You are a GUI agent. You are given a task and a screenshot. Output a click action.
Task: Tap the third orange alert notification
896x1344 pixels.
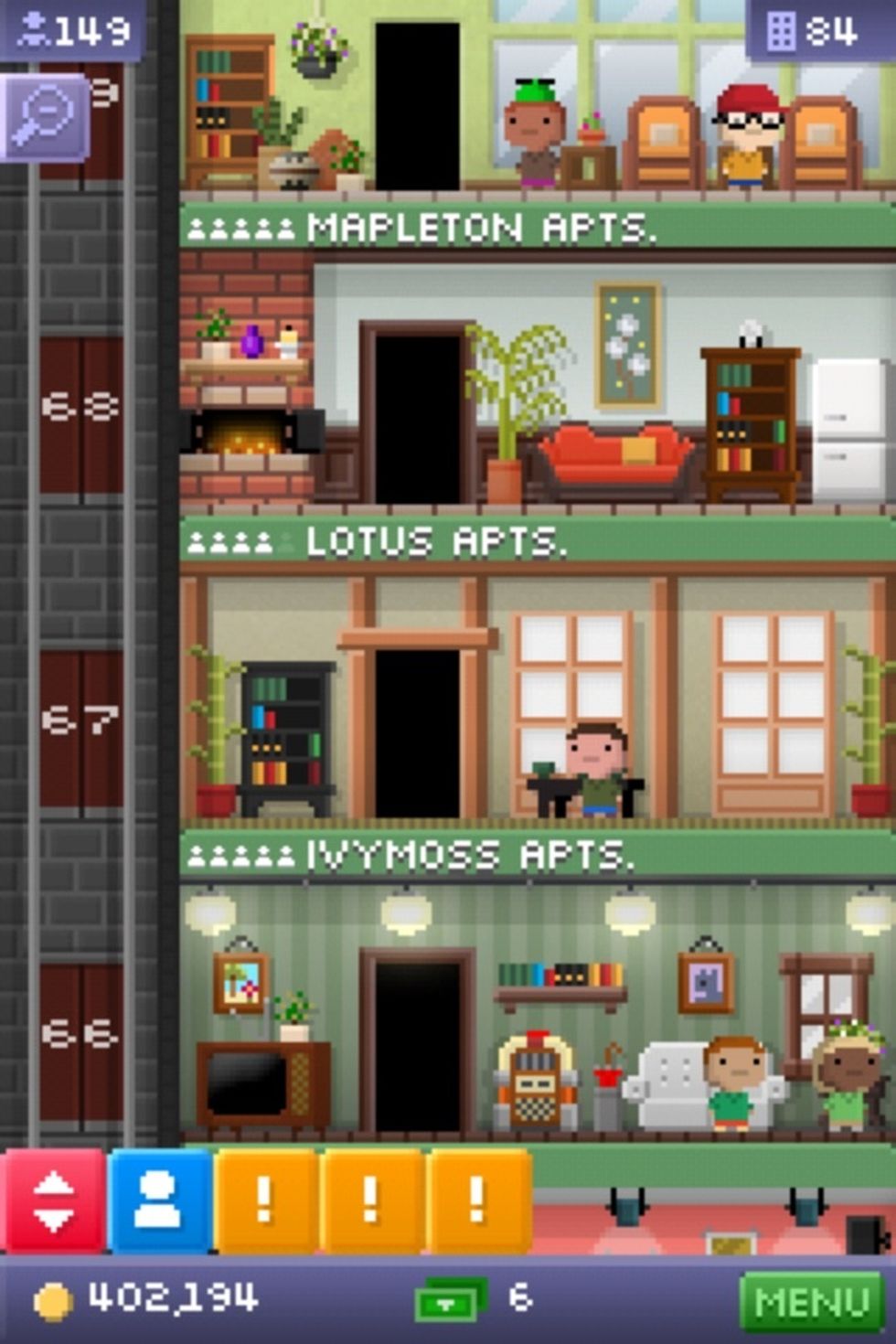tap(477, 1200)
